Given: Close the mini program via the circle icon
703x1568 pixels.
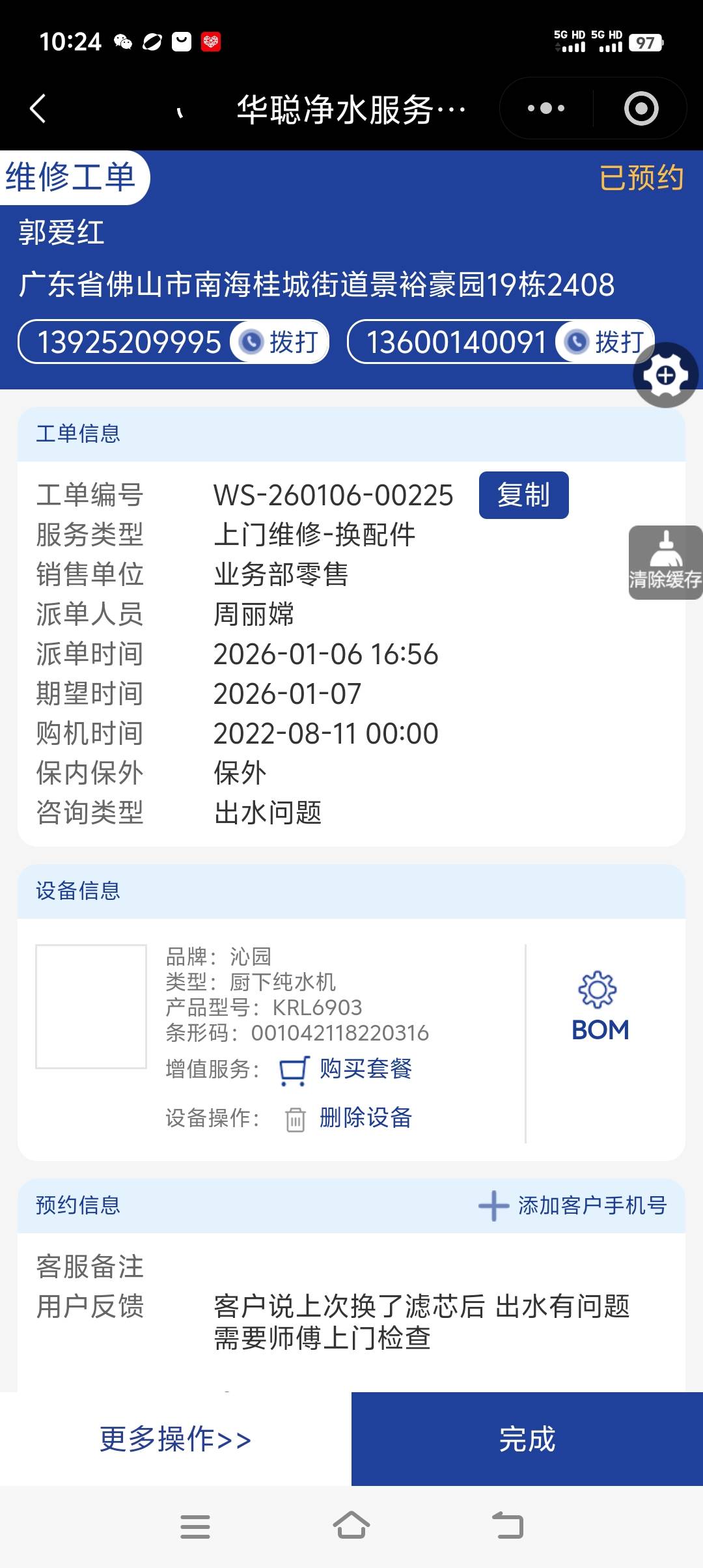Looking at the screenshot, I should (x=641, y=108).
